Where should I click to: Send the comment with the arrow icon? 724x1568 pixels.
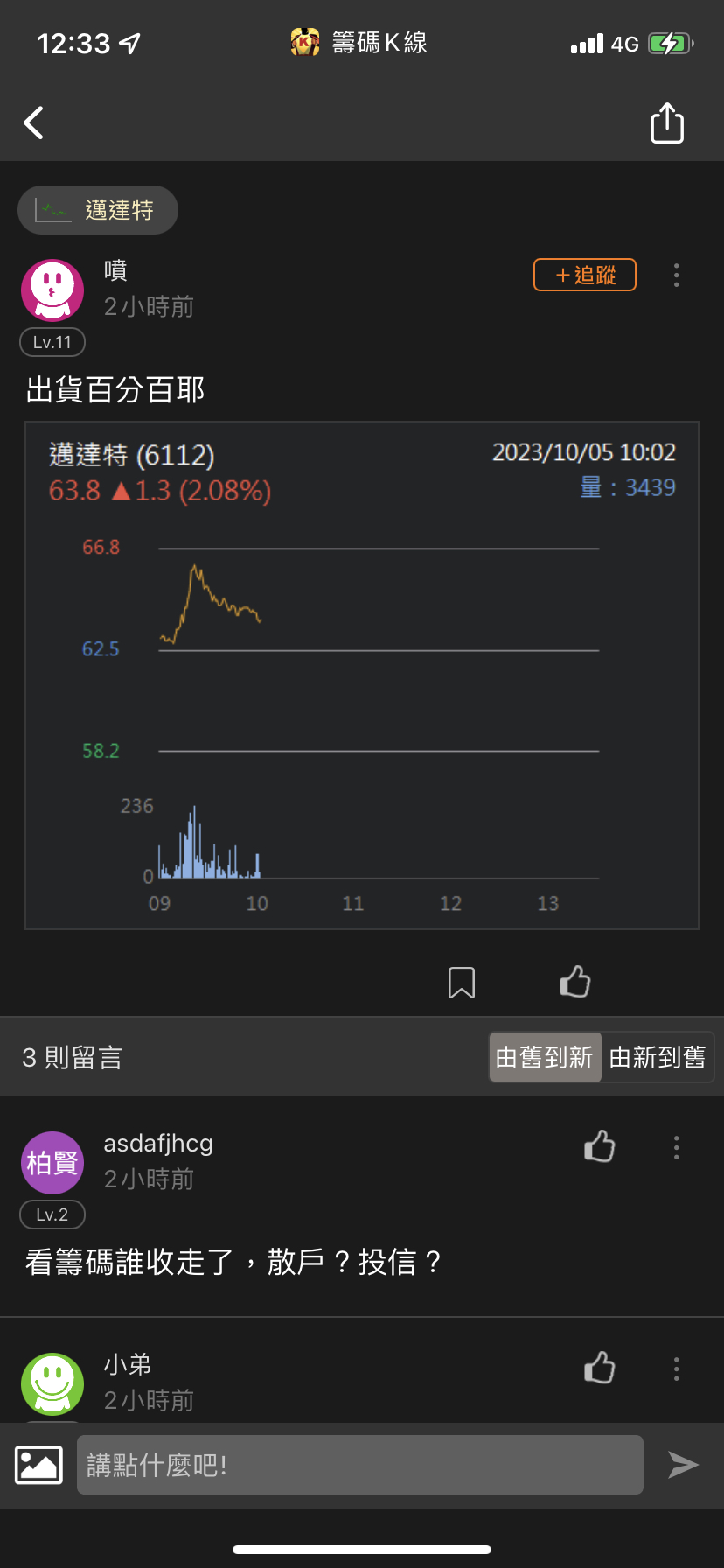pyautogui.click(x=683, y=1465)
